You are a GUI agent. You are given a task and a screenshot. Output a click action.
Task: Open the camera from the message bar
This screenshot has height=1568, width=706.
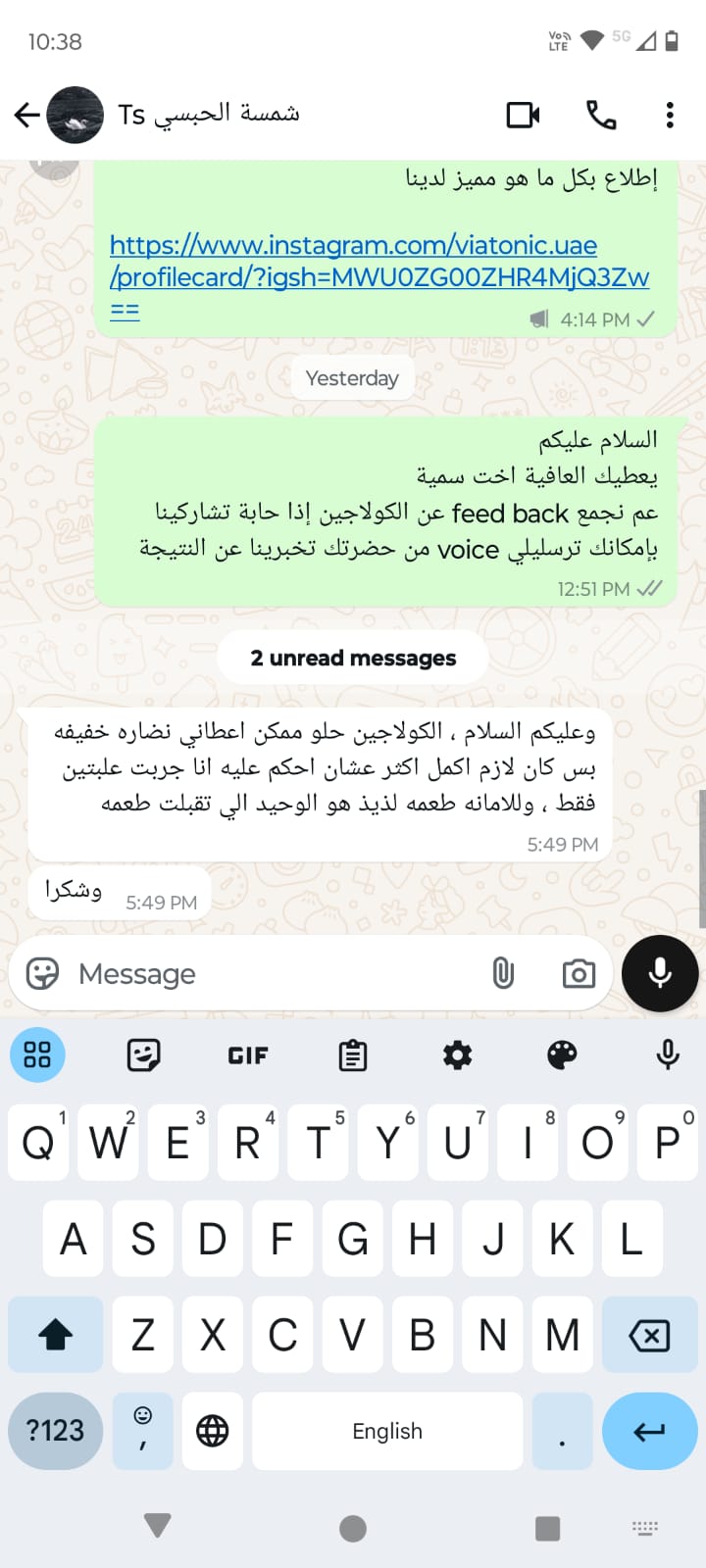pos(579,974)
